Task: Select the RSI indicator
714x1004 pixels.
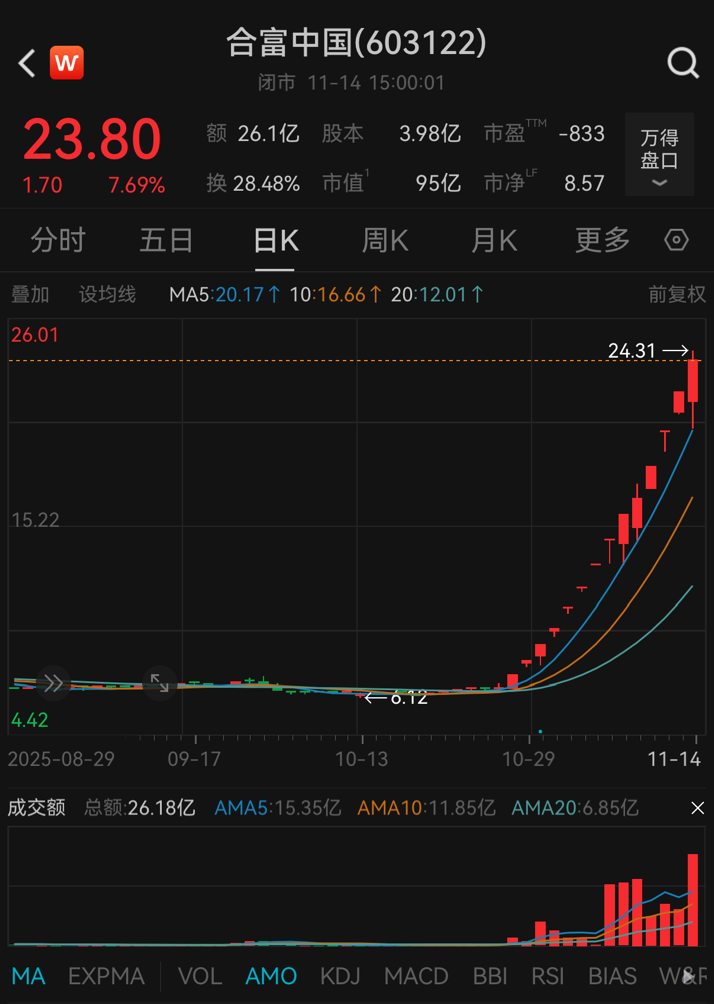Action: [x=547, y=976]
